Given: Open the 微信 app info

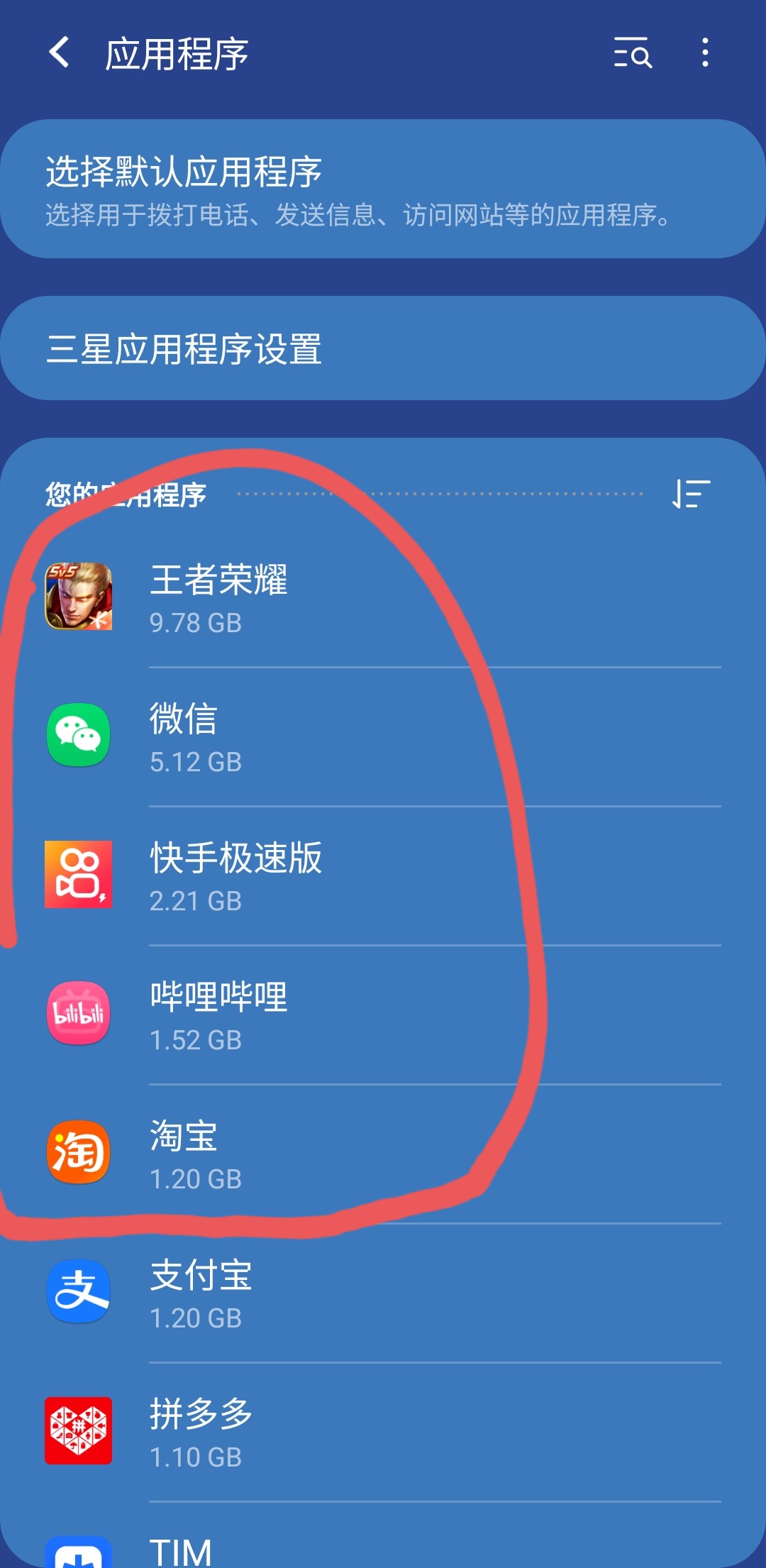Looking at the screenshot, I should pyautogui.click(x=383, y=736).
